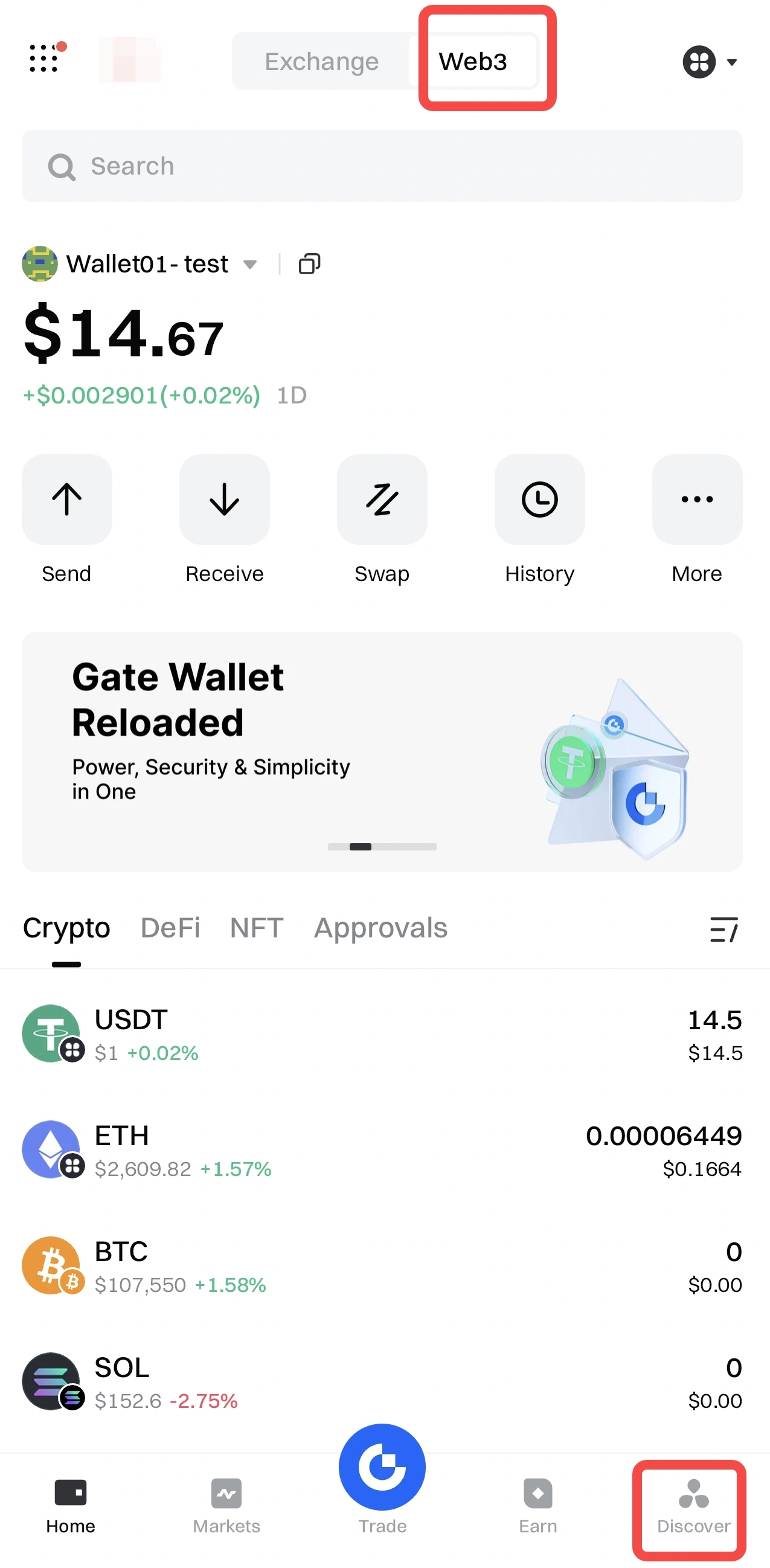The width and height of the screenshot is (770, 1568).
Task: Copy the wallet address
Action: tap(309, 264)
